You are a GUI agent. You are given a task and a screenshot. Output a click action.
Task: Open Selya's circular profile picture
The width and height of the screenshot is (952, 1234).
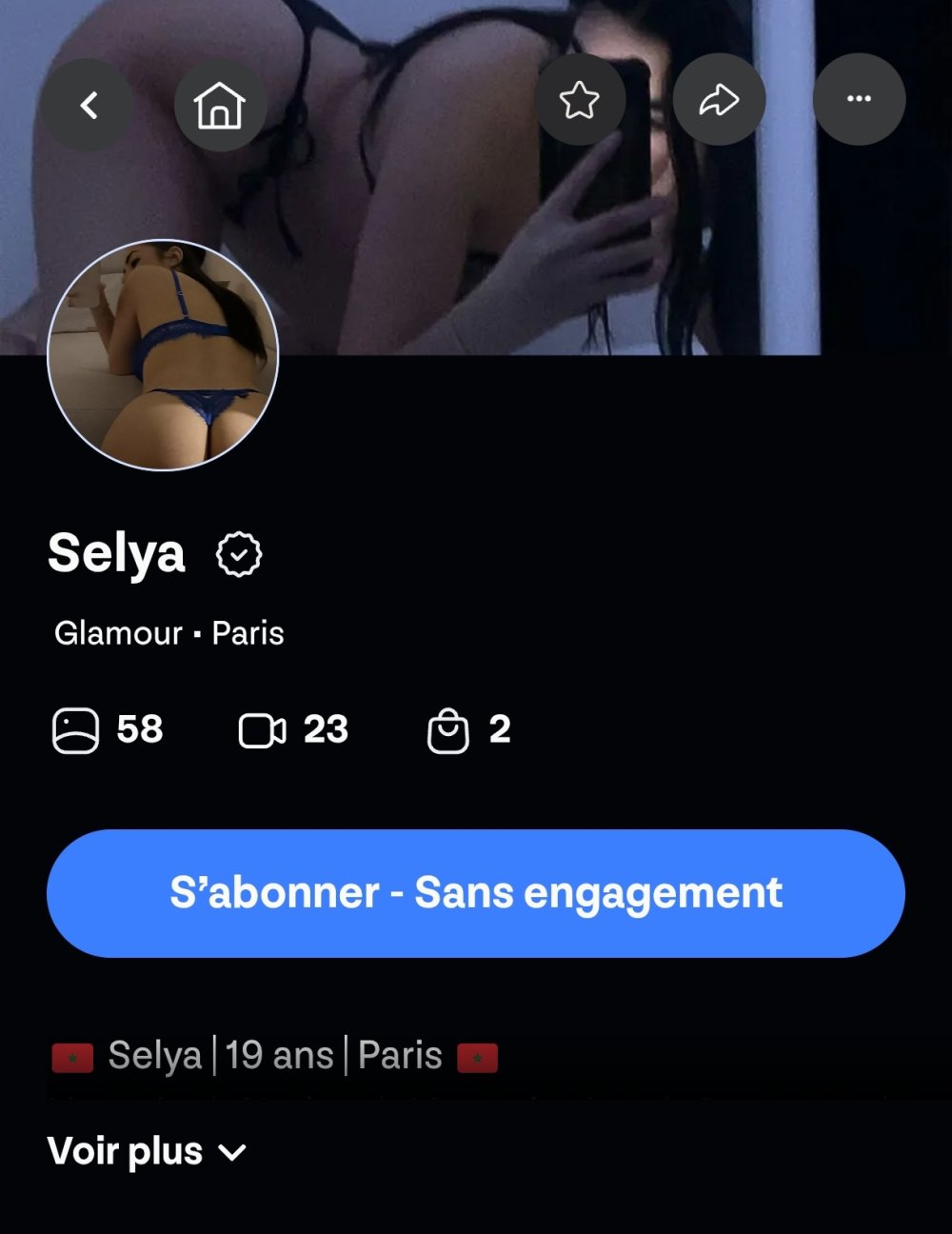(163, 355)
